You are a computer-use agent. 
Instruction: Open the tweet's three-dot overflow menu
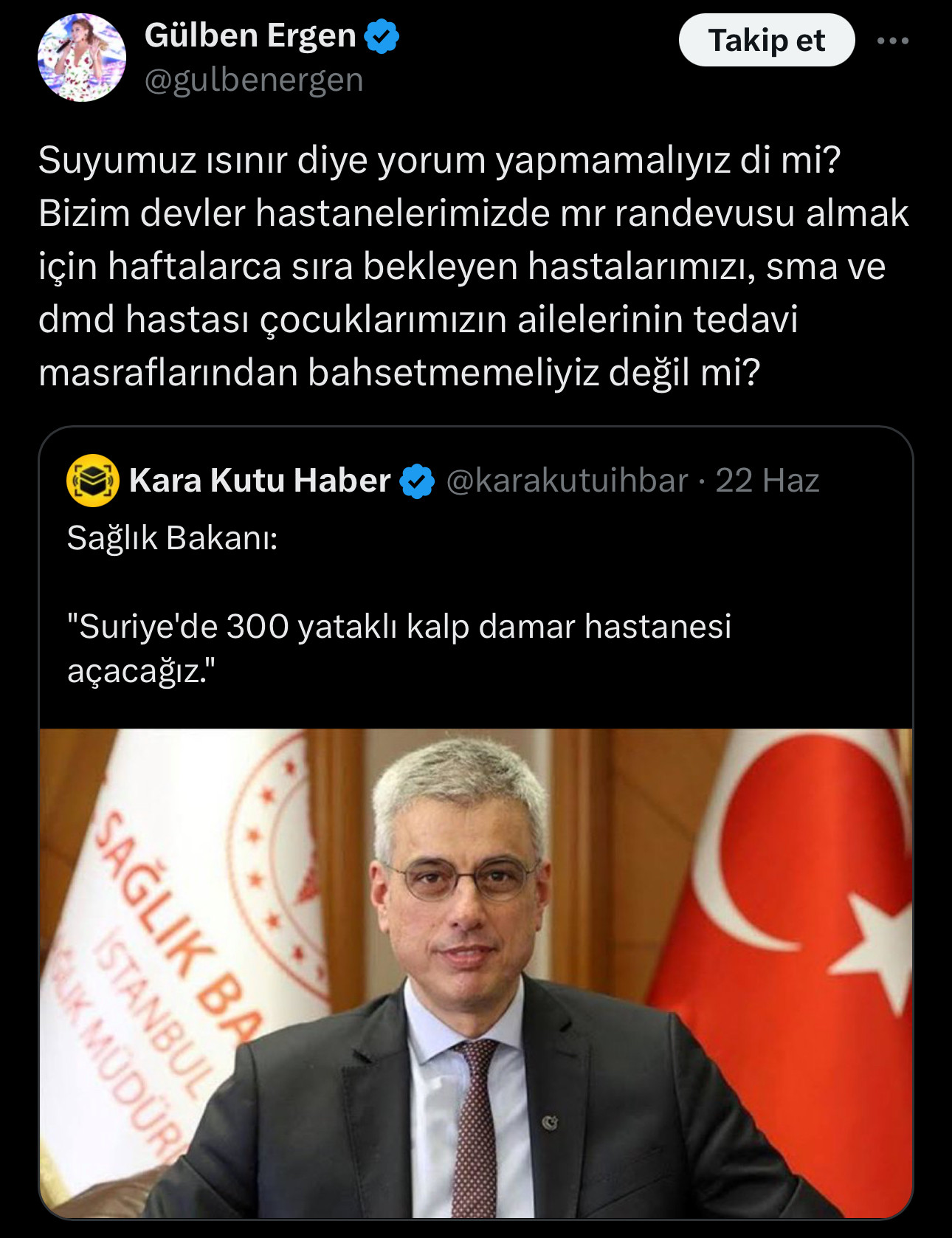pos(893,41)
